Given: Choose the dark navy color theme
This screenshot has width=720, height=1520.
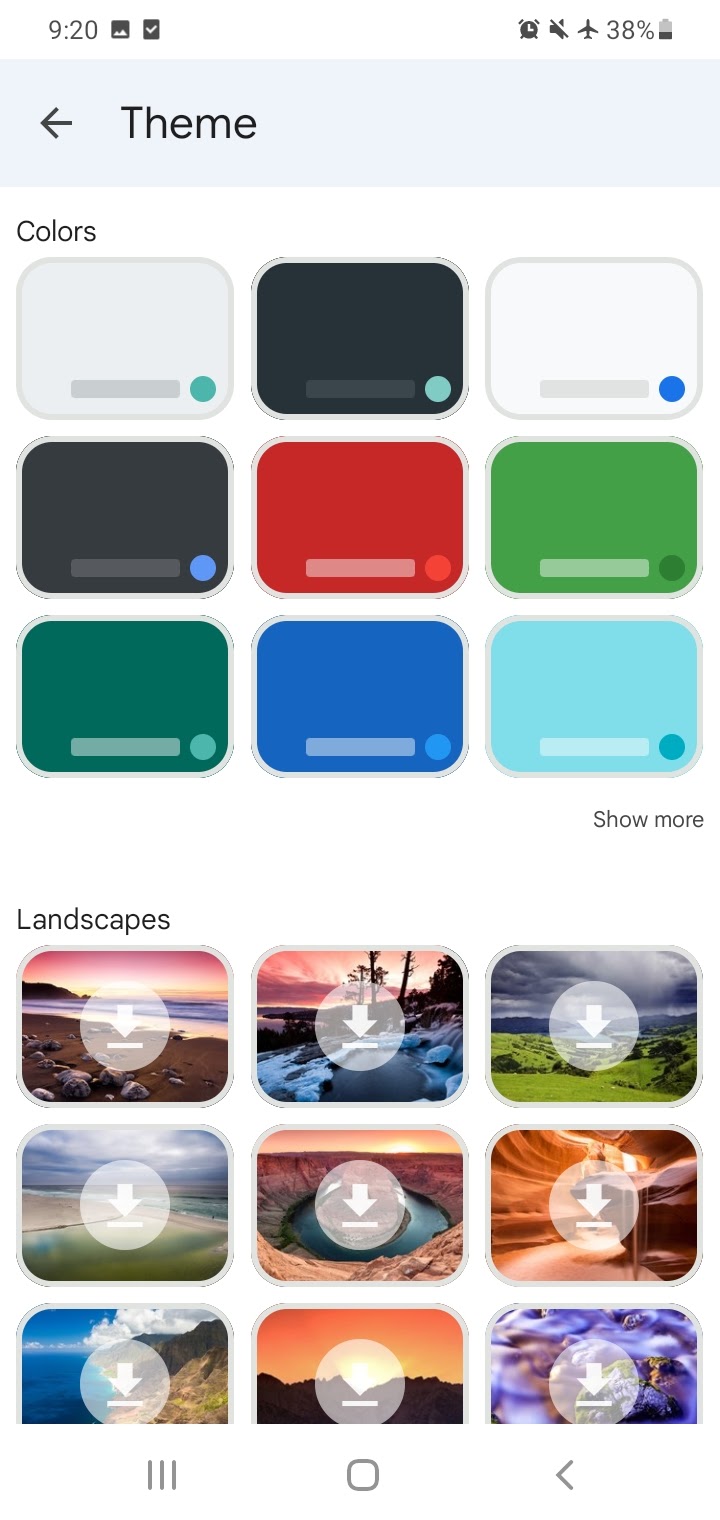Looking at the screenshot, I should (x=360, y=338).
